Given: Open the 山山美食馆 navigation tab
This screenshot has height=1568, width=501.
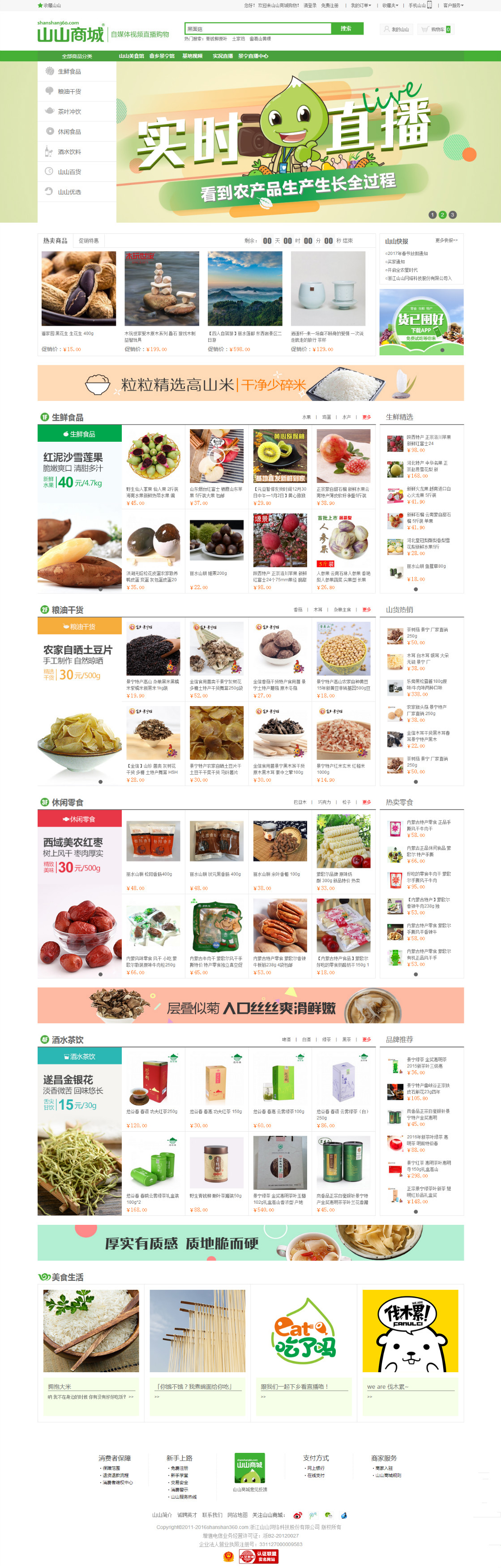Looking at the screenshot, I should click(131, 56).
